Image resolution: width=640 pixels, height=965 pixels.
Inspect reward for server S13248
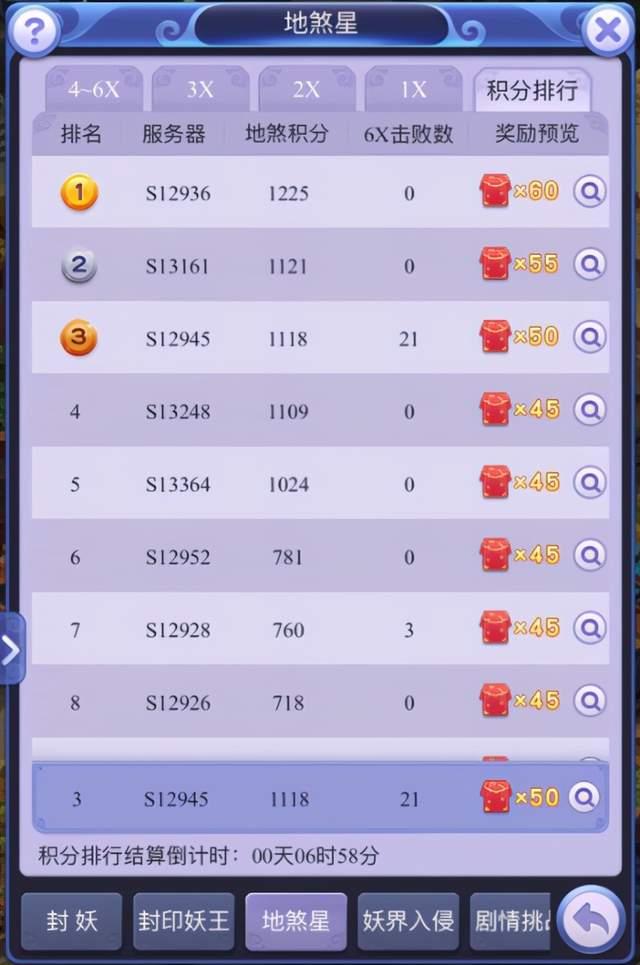[590, 409]
